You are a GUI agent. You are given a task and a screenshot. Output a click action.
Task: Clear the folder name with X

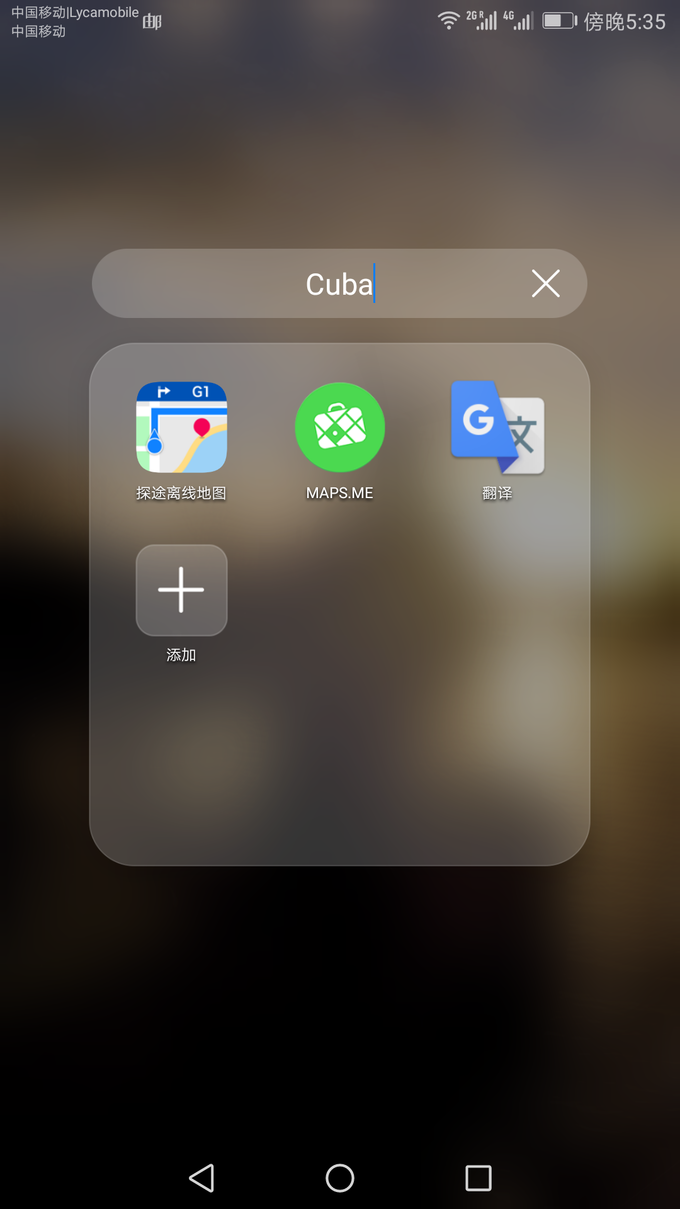coord(545,284)
